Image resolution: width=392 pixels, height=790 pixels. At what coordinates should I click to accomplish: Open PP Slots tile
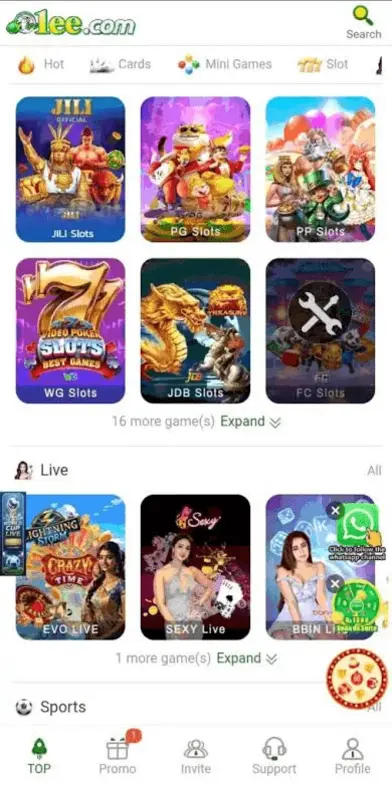pyautogui.click(x=320, y=169)
